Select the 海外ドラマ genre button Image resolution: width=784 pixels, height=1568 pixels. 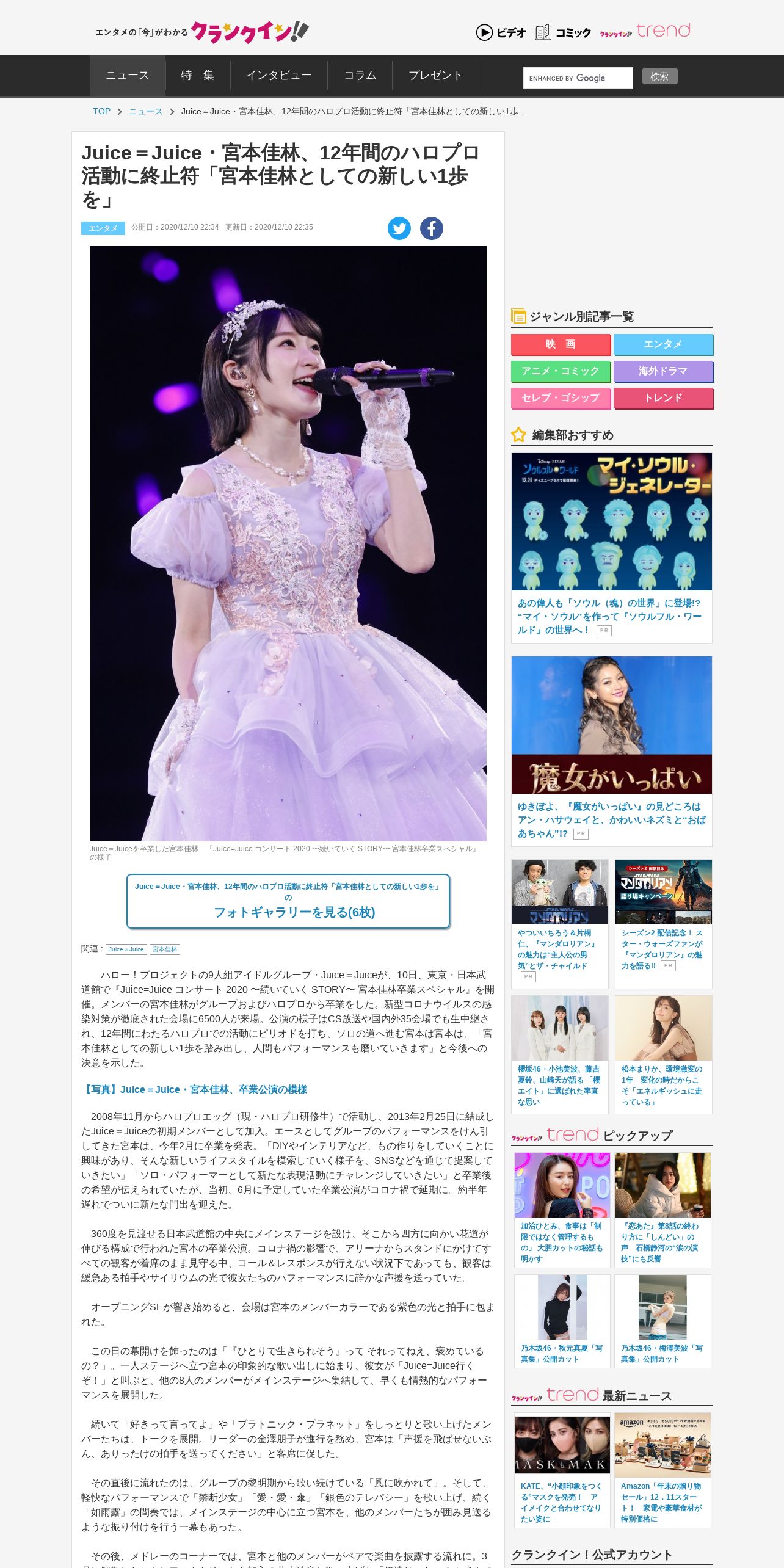click(x=663, y=371)
